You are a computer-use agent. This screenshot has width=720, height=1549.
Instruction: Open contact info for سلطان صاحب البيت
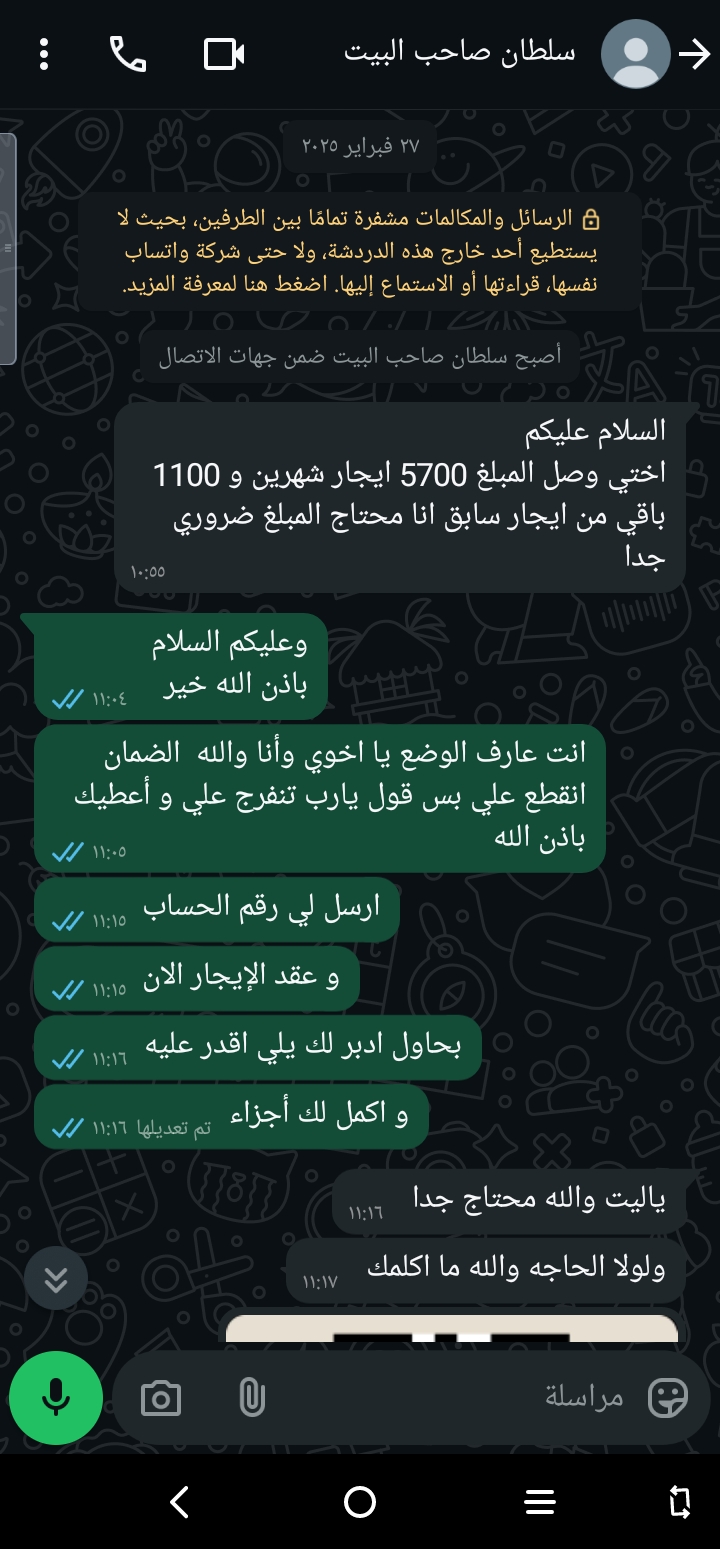click(x=460, y=53)
